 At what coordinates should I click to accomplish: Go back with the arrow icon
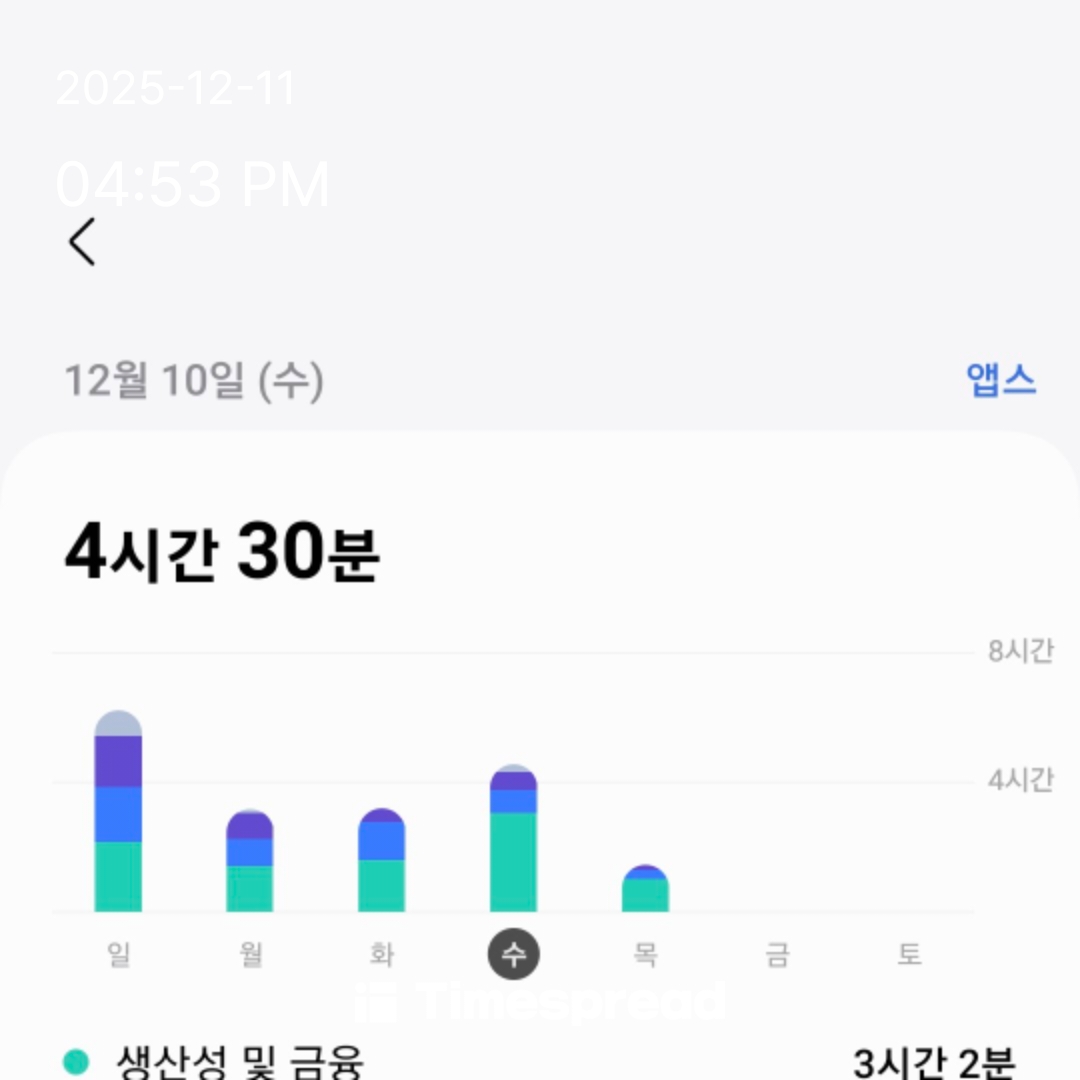[83, 242]
